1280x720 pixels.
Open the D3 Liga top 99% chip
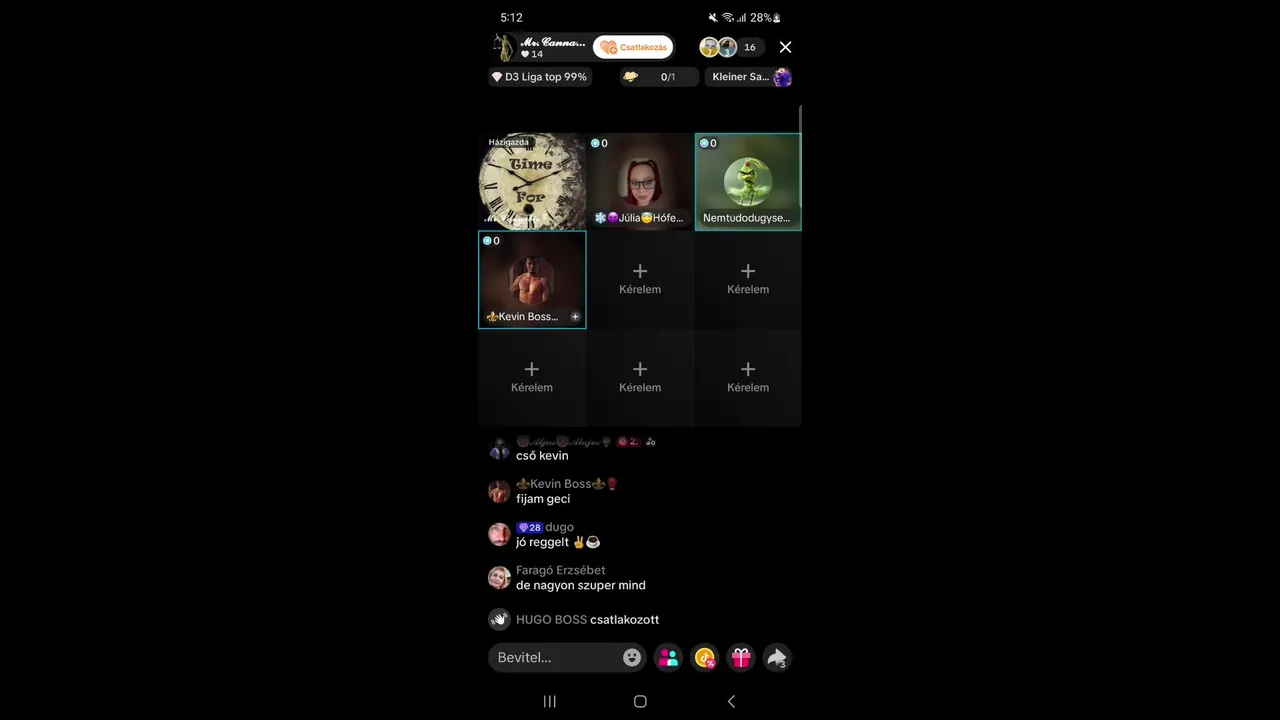(539, 77)
